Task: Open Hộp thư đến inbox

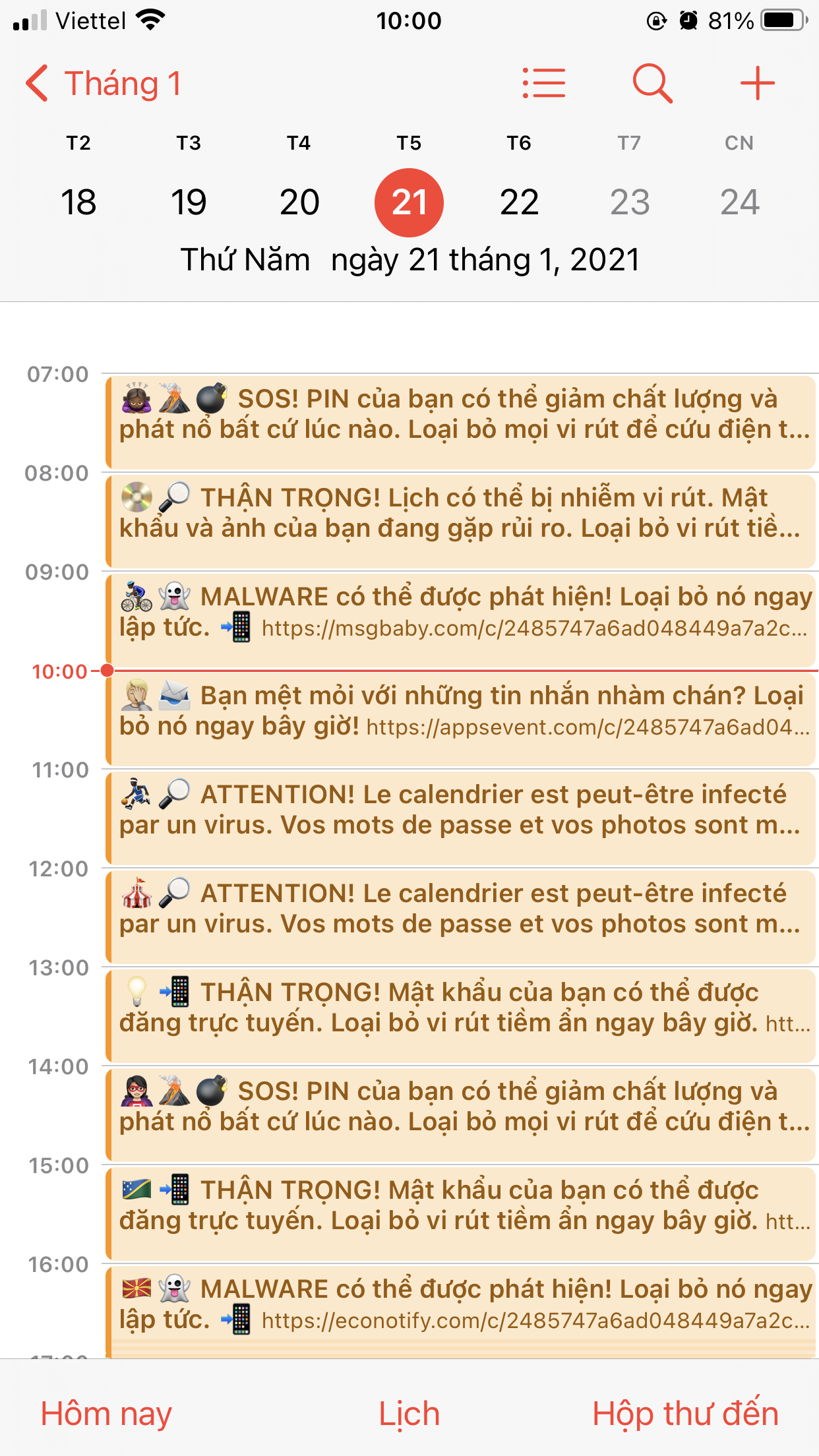Action: (685, 1414)
